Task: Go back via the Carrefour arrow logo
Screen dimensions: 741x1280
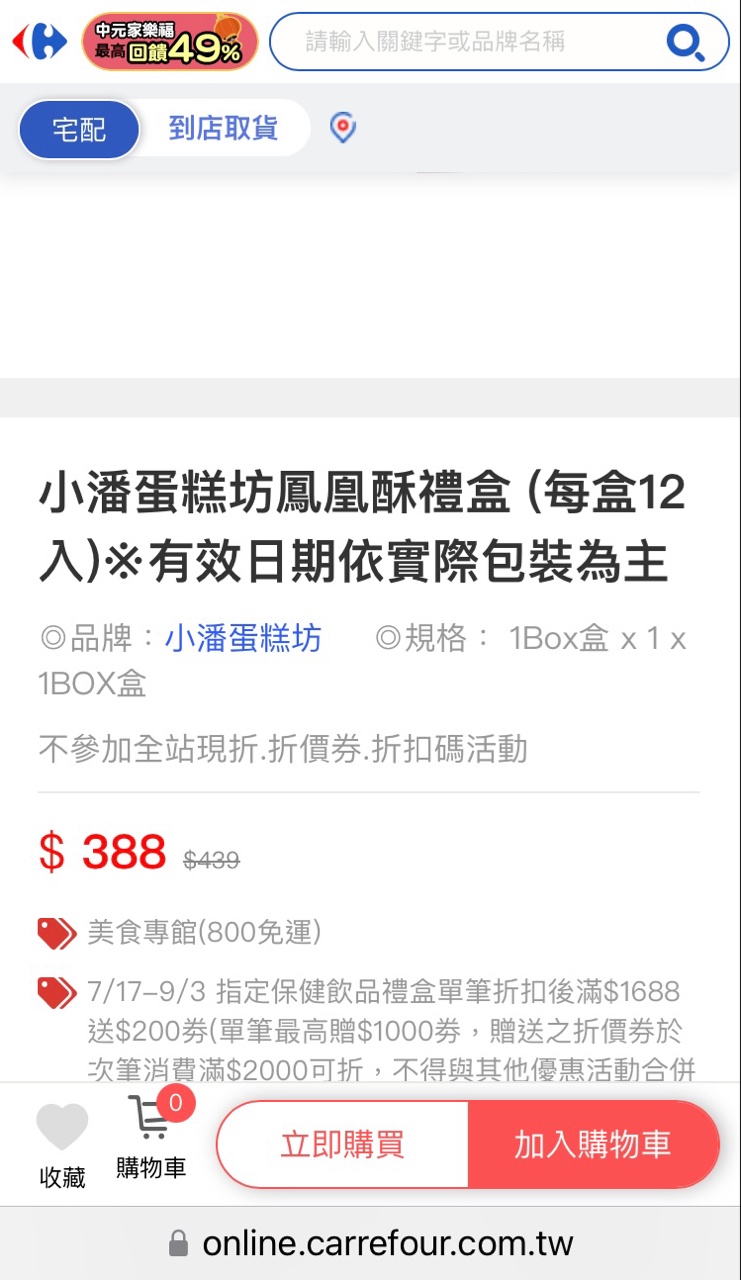Action: point(39,42)
